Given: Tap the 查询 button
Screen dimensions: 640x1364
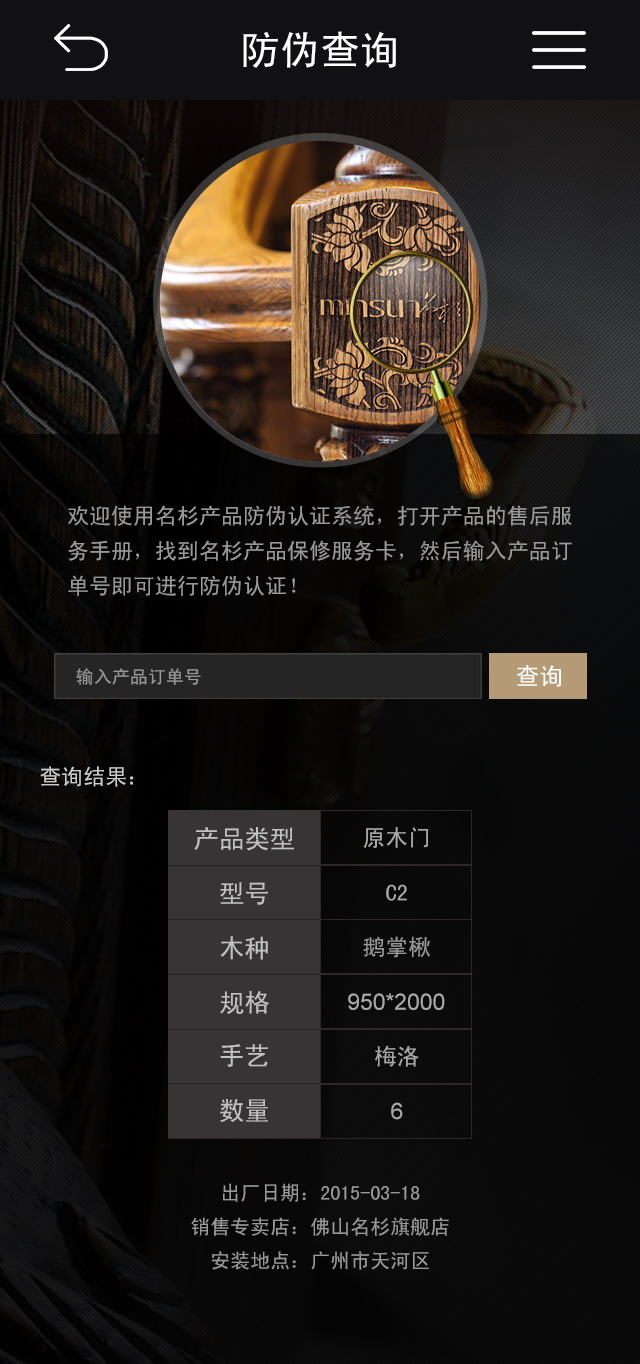Looking at the screenshot, I should (538, 676).
